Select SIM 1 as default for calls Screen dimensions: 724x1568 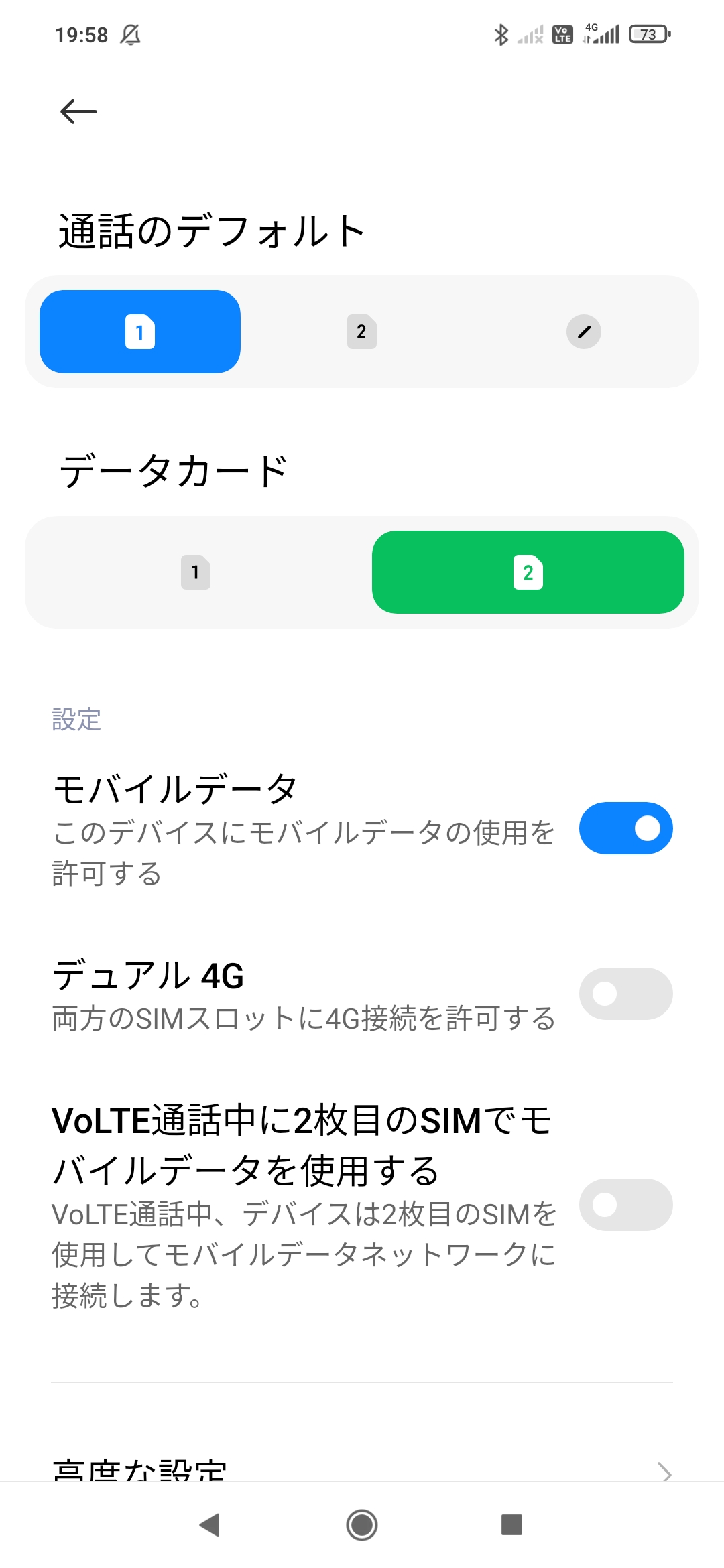click(140, 332)
